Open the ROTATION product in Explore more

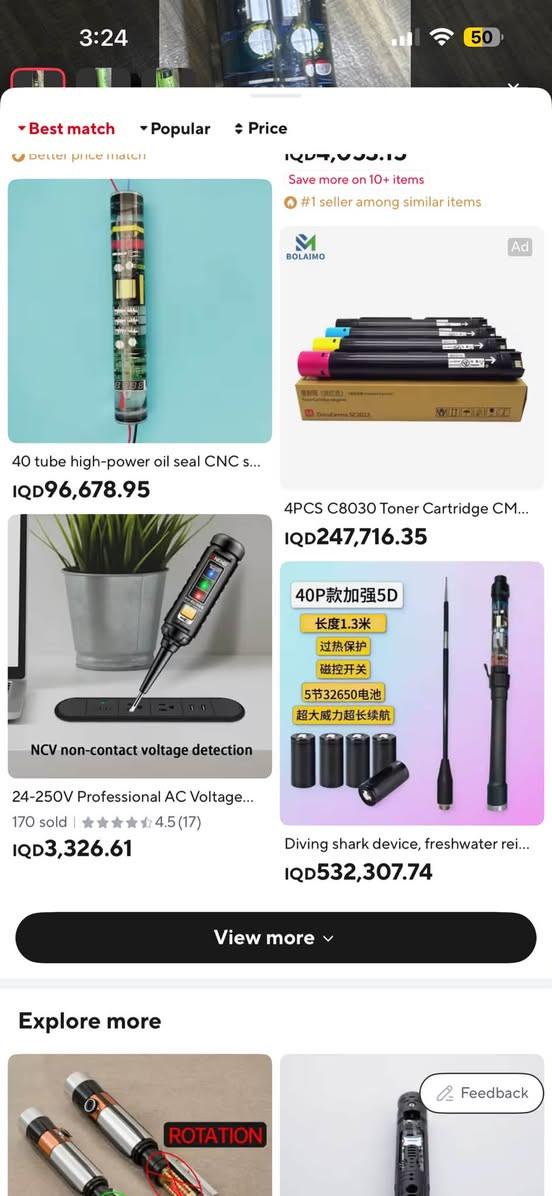click(x=140, y=1125)
